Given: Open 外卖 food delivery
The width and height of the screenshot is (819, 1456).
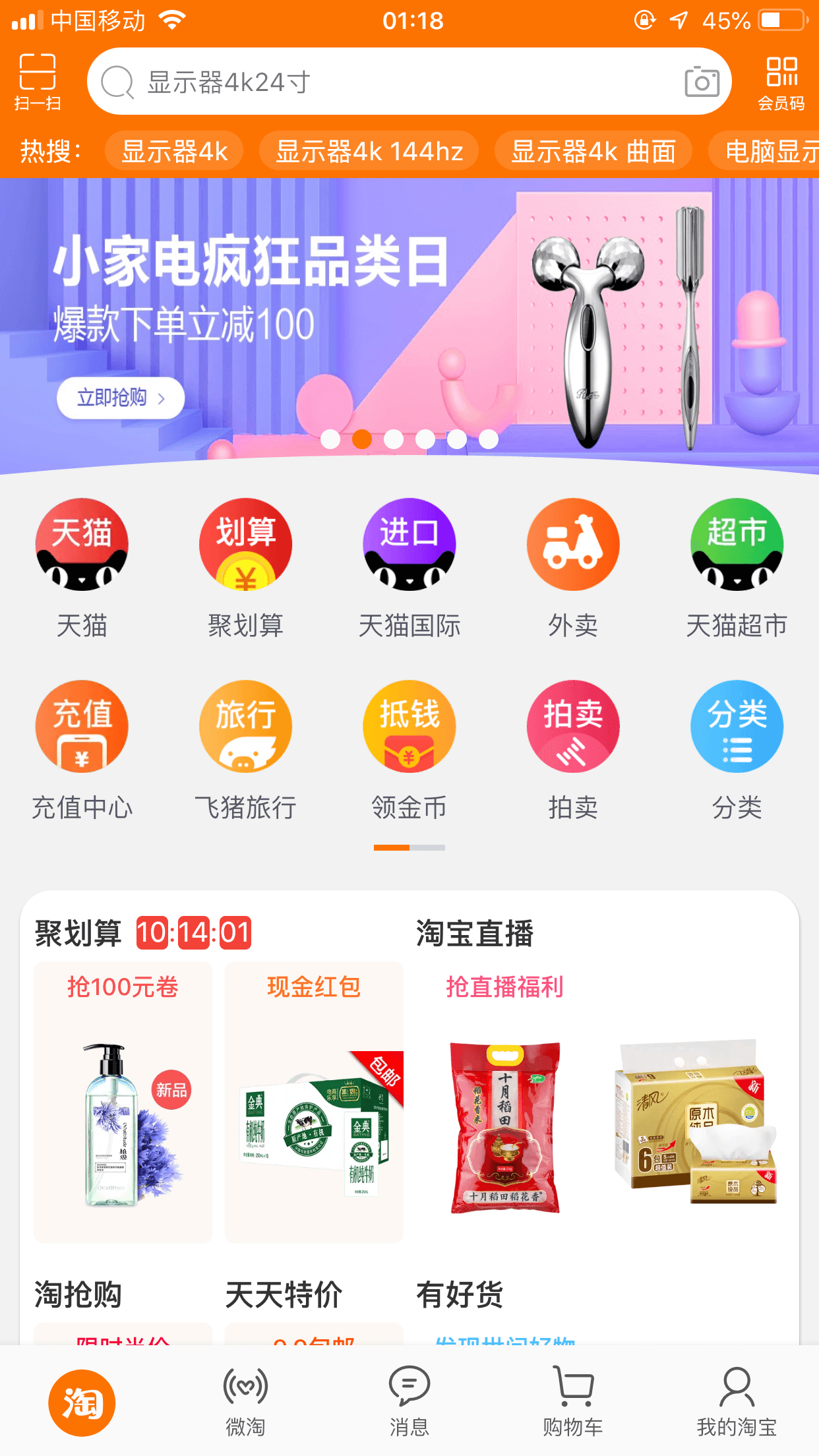Looking at the screenshot, I should pos(572,567).
